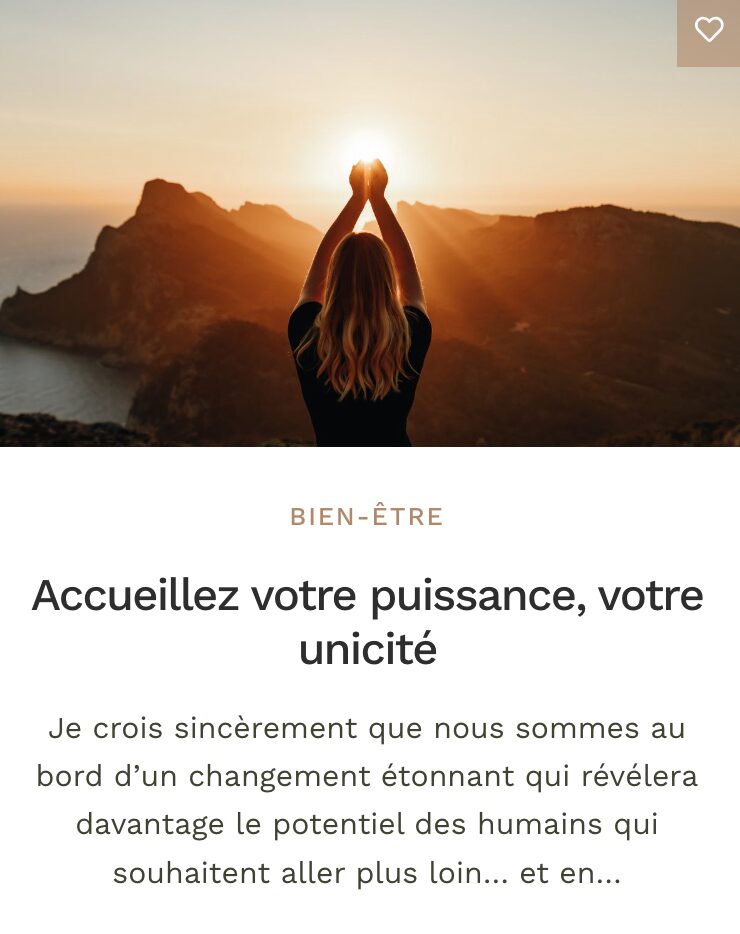The image size is (740, 934).
Task: Click the white heart button background
Action: pyautogui.click(x=710, y=30)
